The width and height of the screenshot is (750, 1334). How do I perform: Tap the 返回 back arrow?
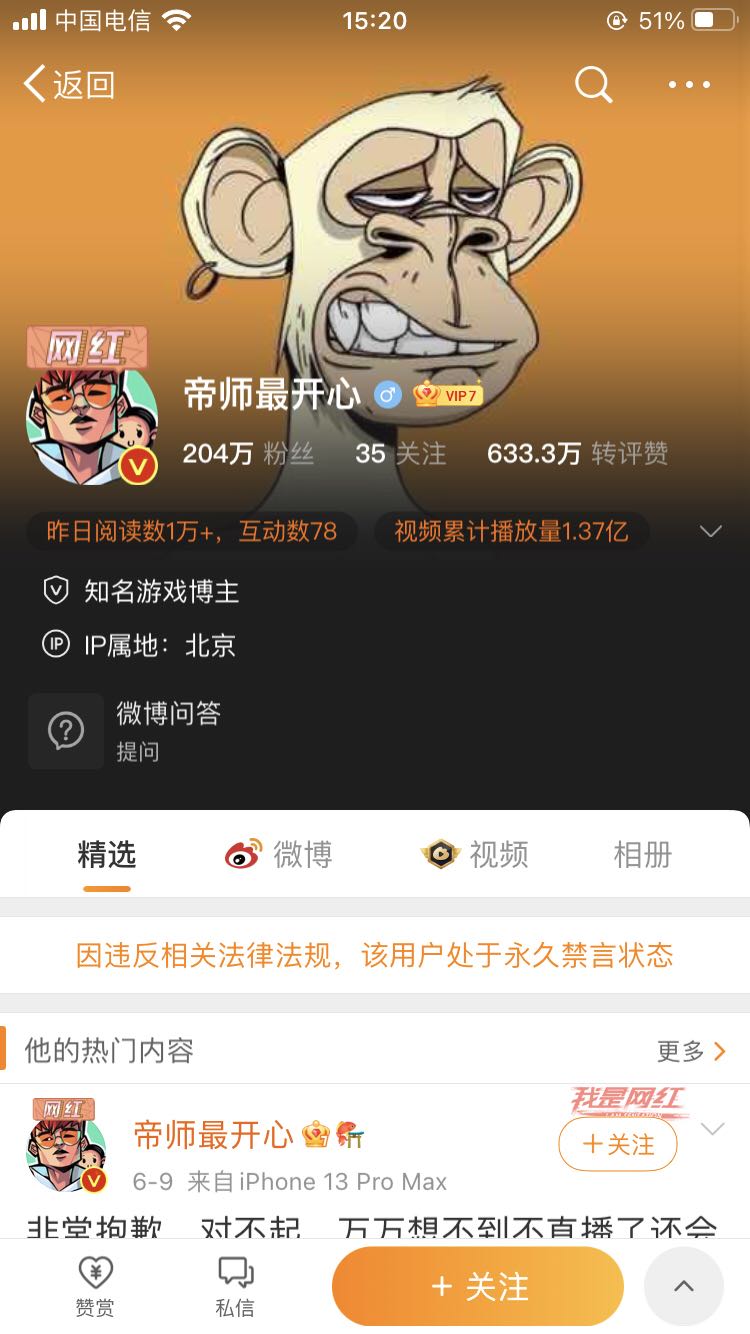click(x=34, y=85)
